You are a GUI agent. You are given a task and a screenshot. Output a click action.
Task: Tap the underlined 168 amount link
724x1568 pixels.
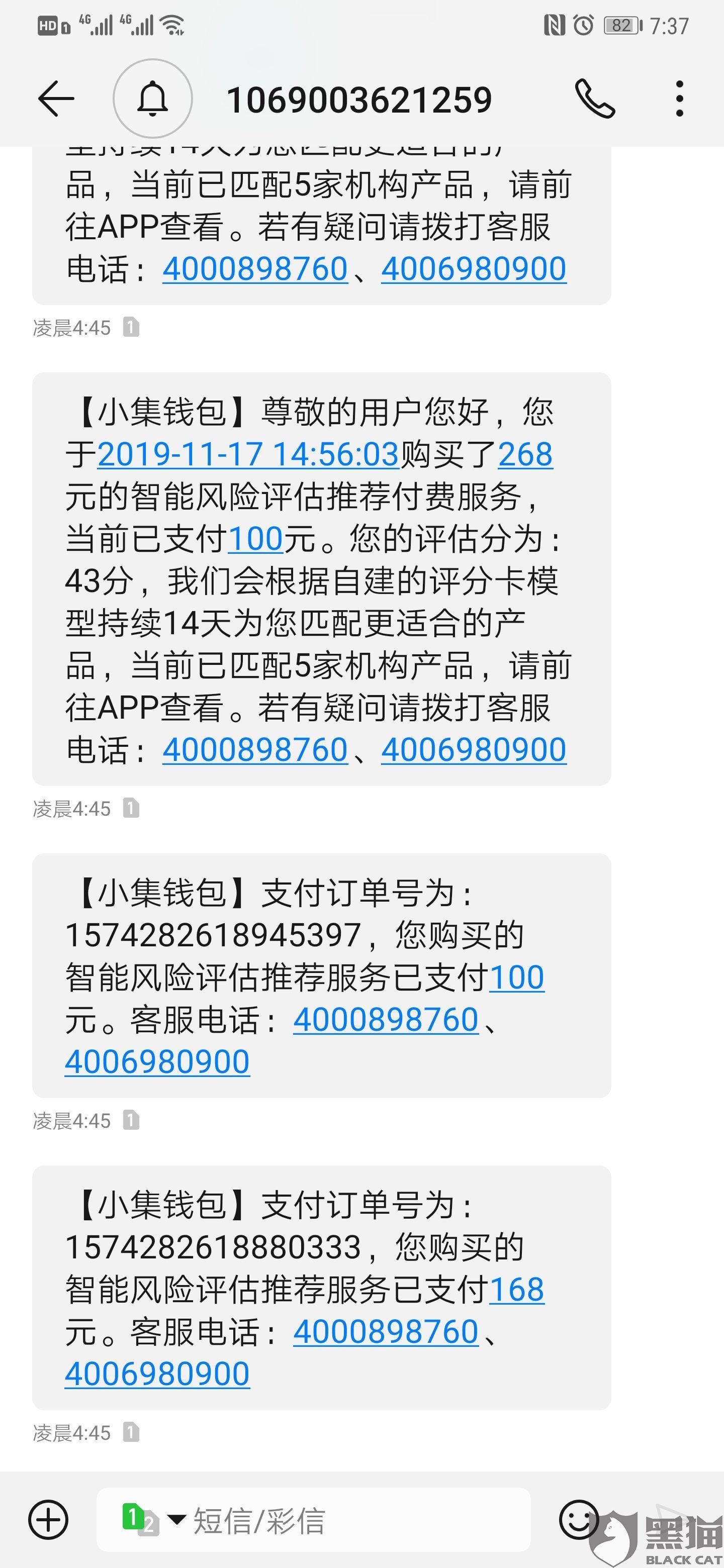pyautogui.click(x=516, y=1290)
